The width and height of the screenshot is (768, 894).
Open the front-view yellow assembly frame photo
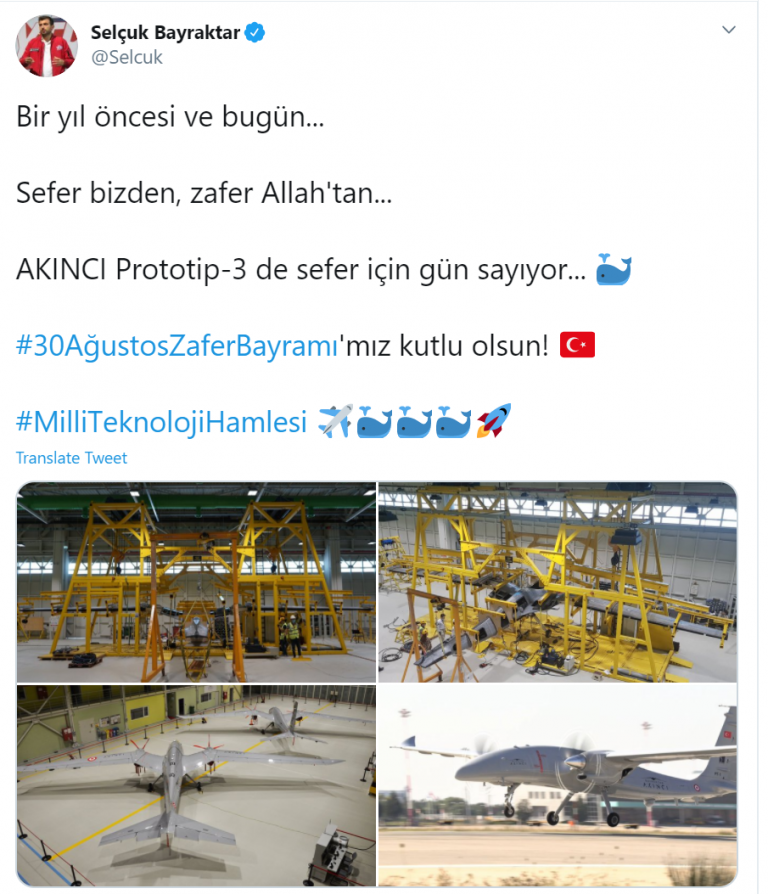coord(197,582)
